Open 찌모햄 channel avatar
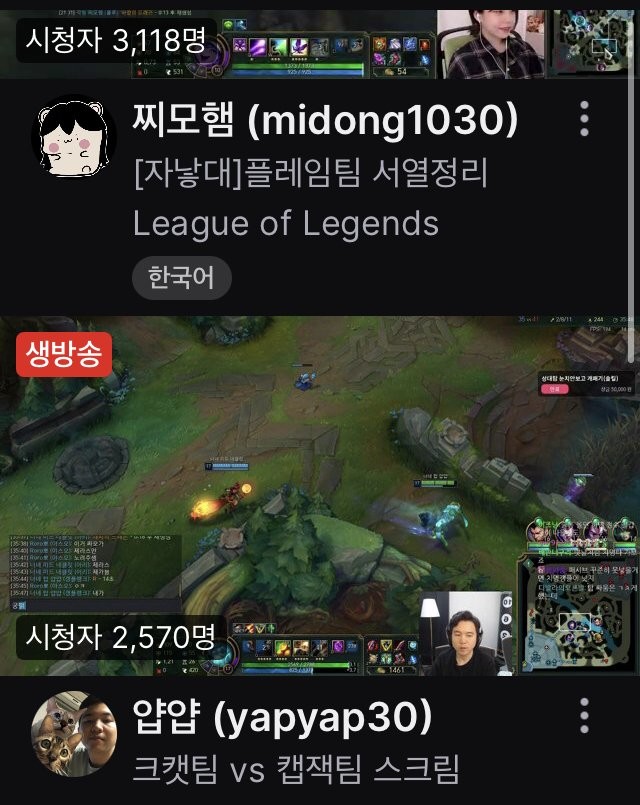 pos(75,138)
